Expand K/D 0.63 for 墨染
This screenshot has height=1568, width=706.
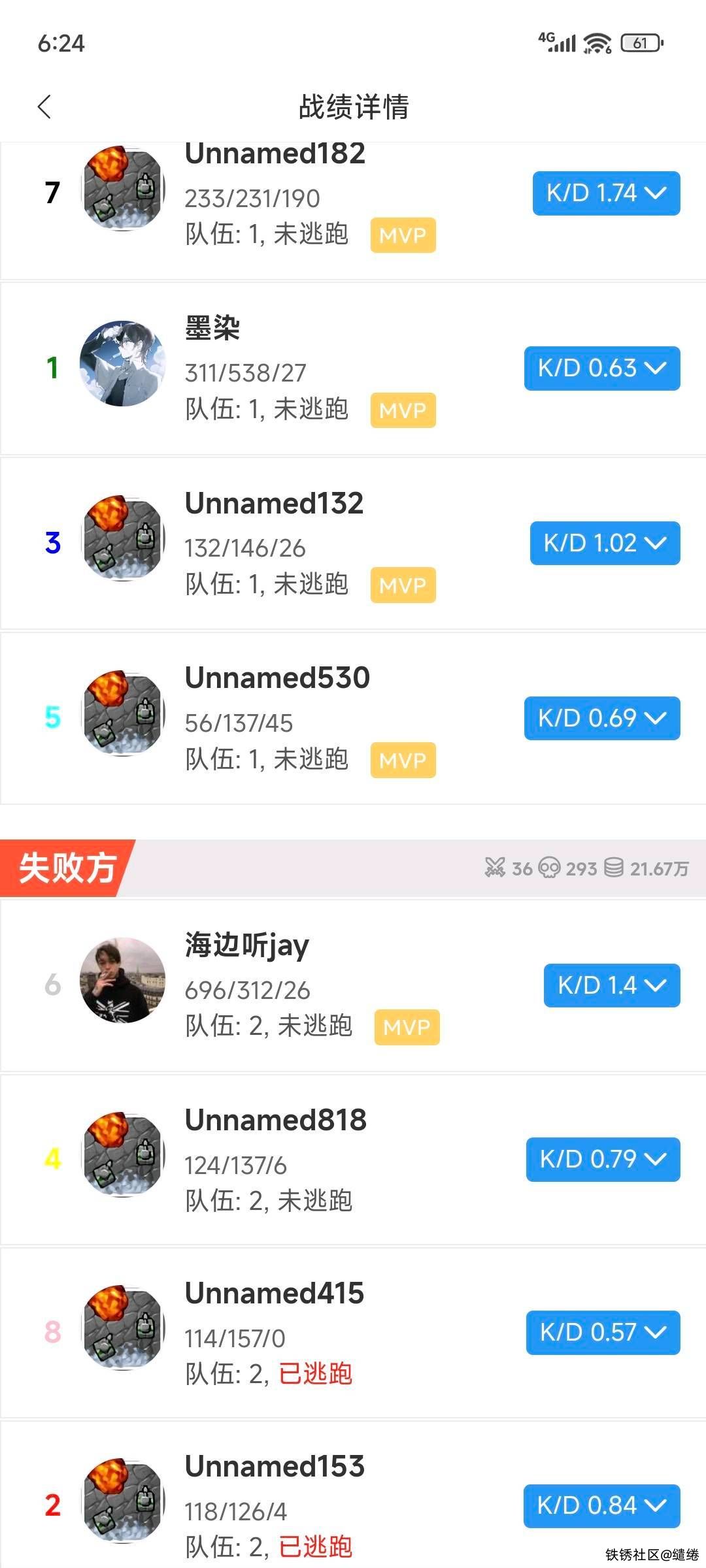pyautogui.click(x=601, y=368)
